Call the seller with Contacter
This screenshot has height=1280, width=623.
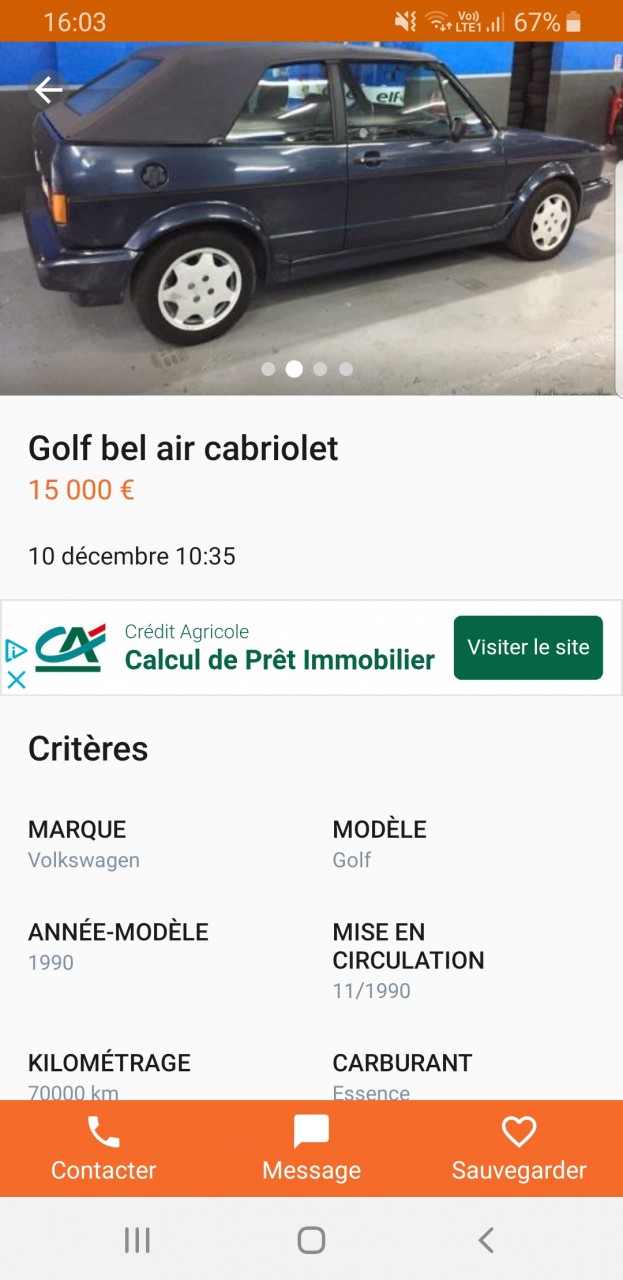(104, 1149)
